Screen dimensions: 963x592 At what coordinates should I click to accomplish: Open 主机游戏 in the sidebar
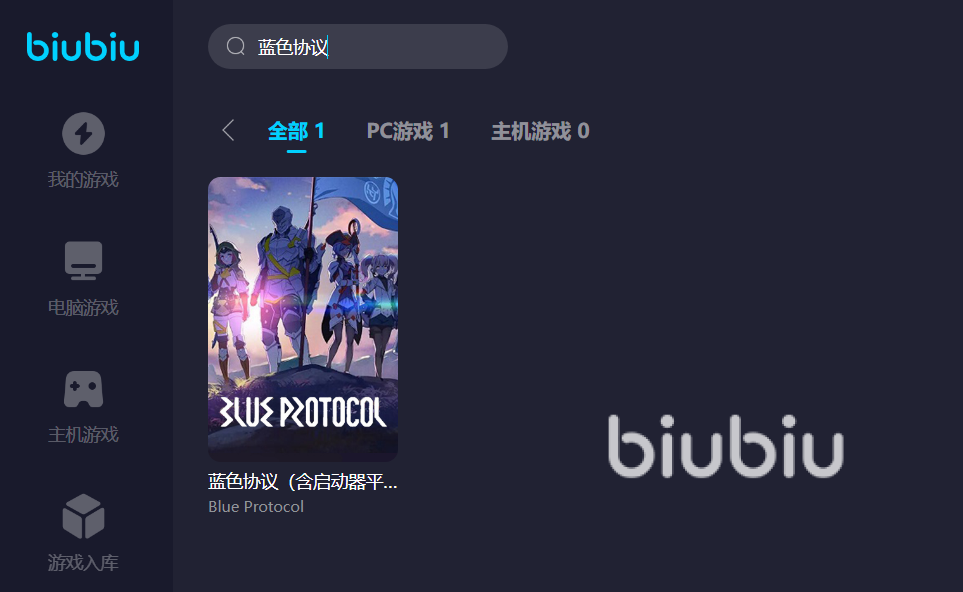pos(83,407)
